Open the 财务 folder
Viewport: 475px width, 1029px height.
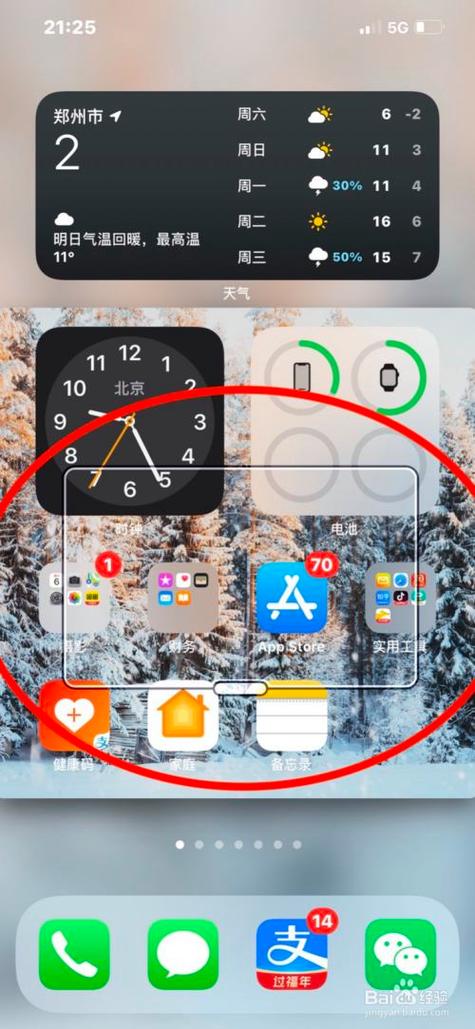click(182, 597)
